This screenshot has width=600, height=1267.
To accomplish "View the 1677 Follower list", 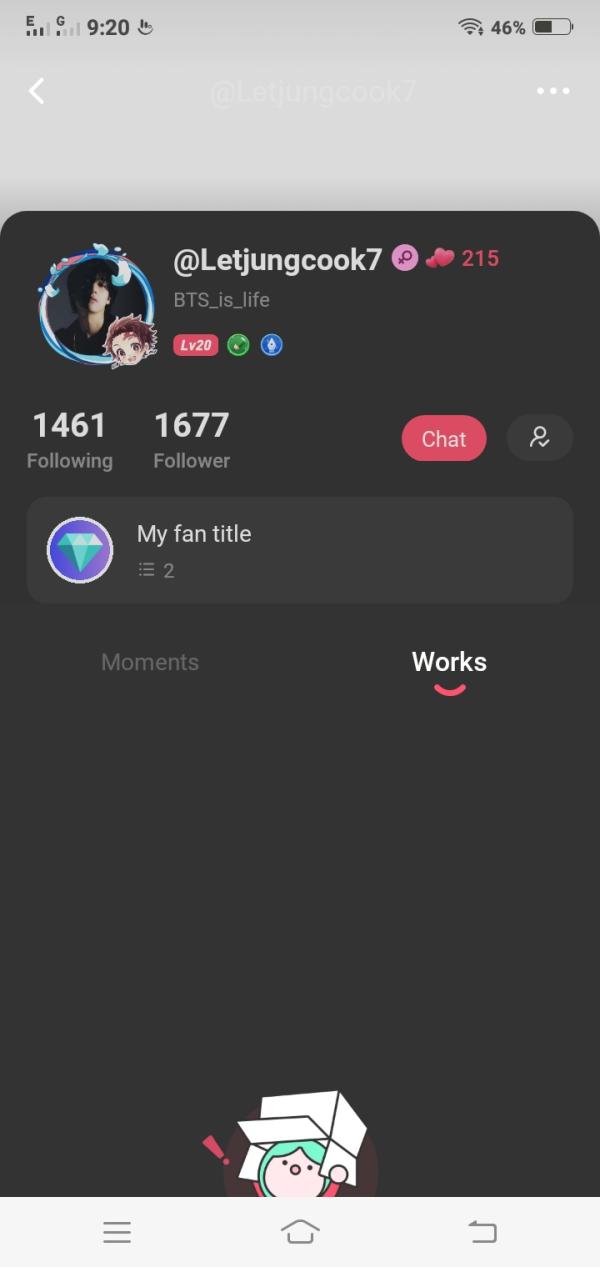I will [x=191, y=439].
